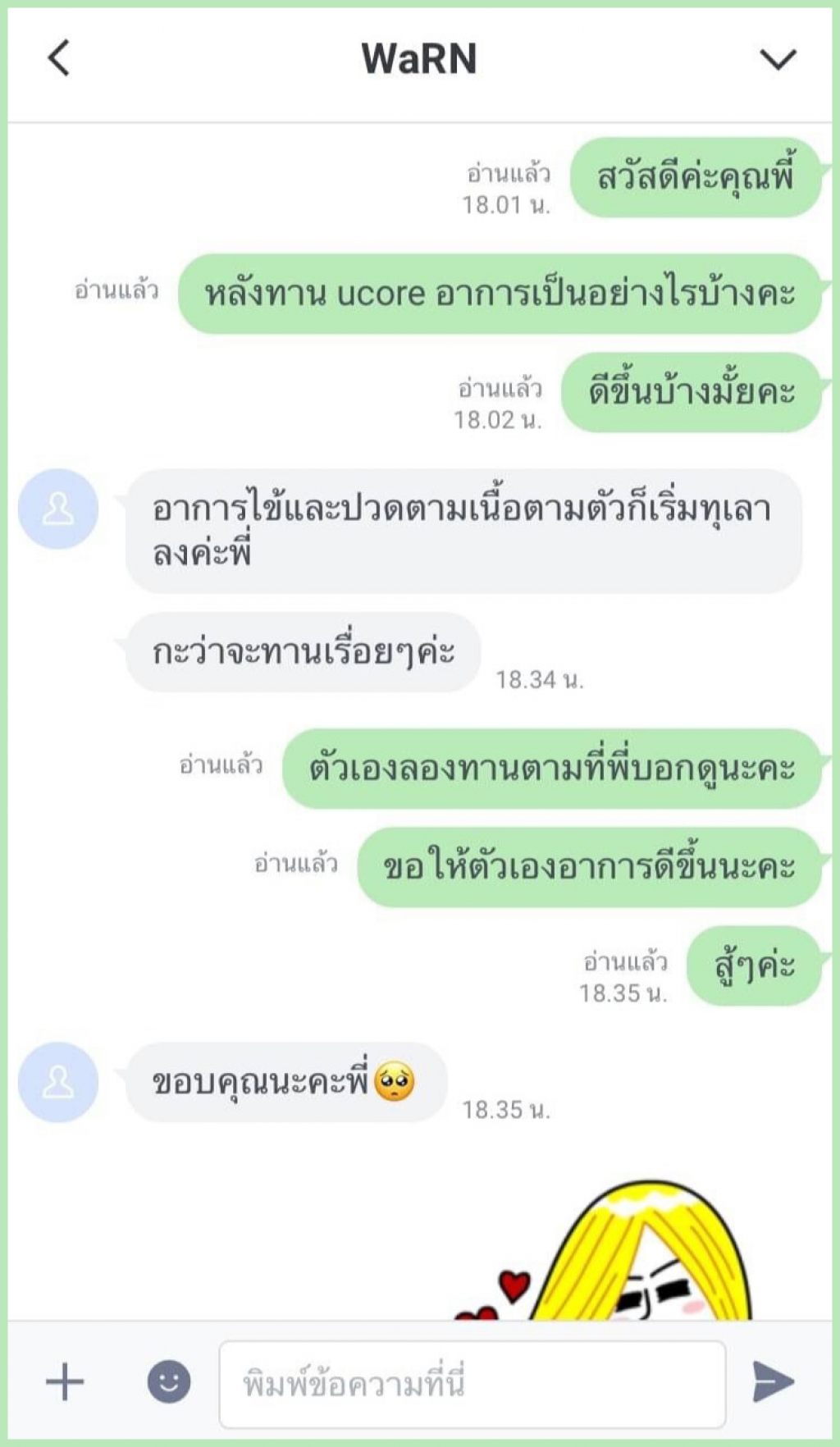Open WaRN's profile avatar beside fever message
The image size is (840, 1447).
(x=58, y=509)
